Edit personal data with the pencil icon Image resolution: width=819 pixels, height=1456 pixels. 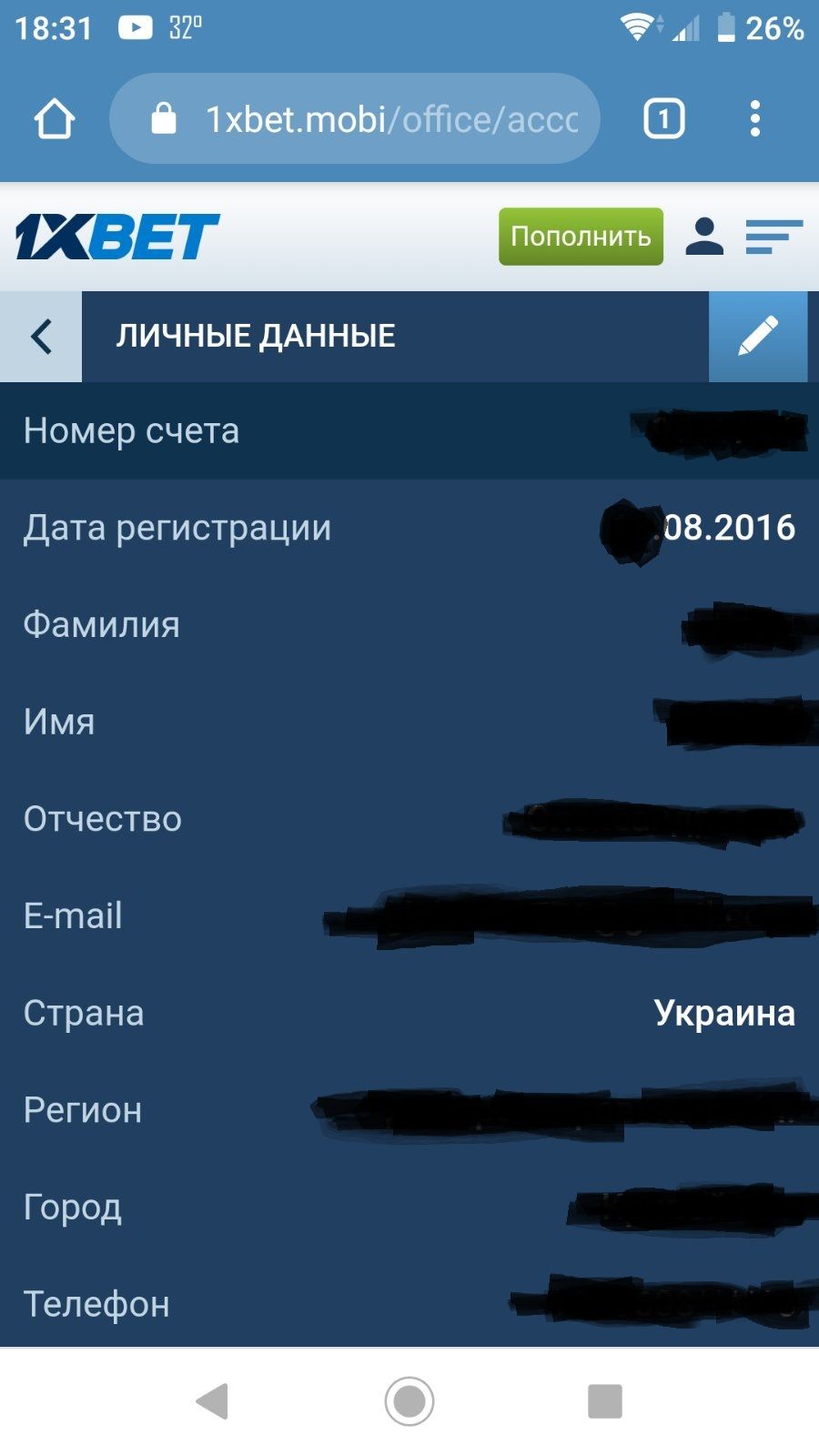pyautogui.click(x=757, y=337)
